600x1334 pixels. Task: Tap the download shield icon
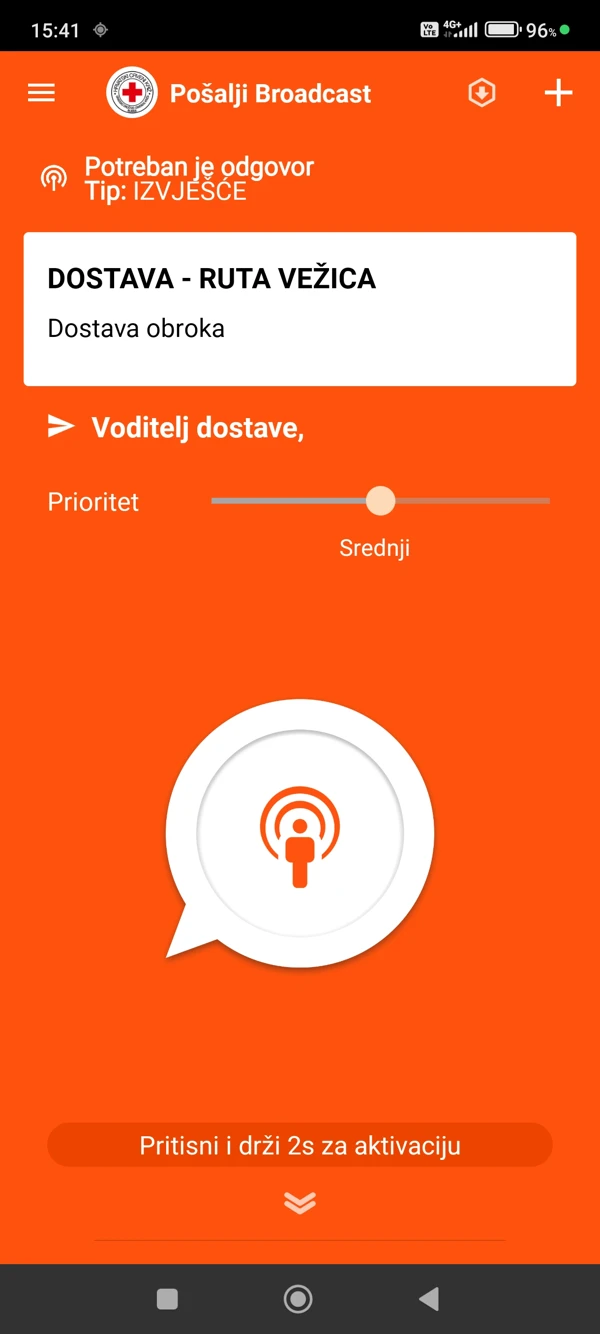coord(482,93)
